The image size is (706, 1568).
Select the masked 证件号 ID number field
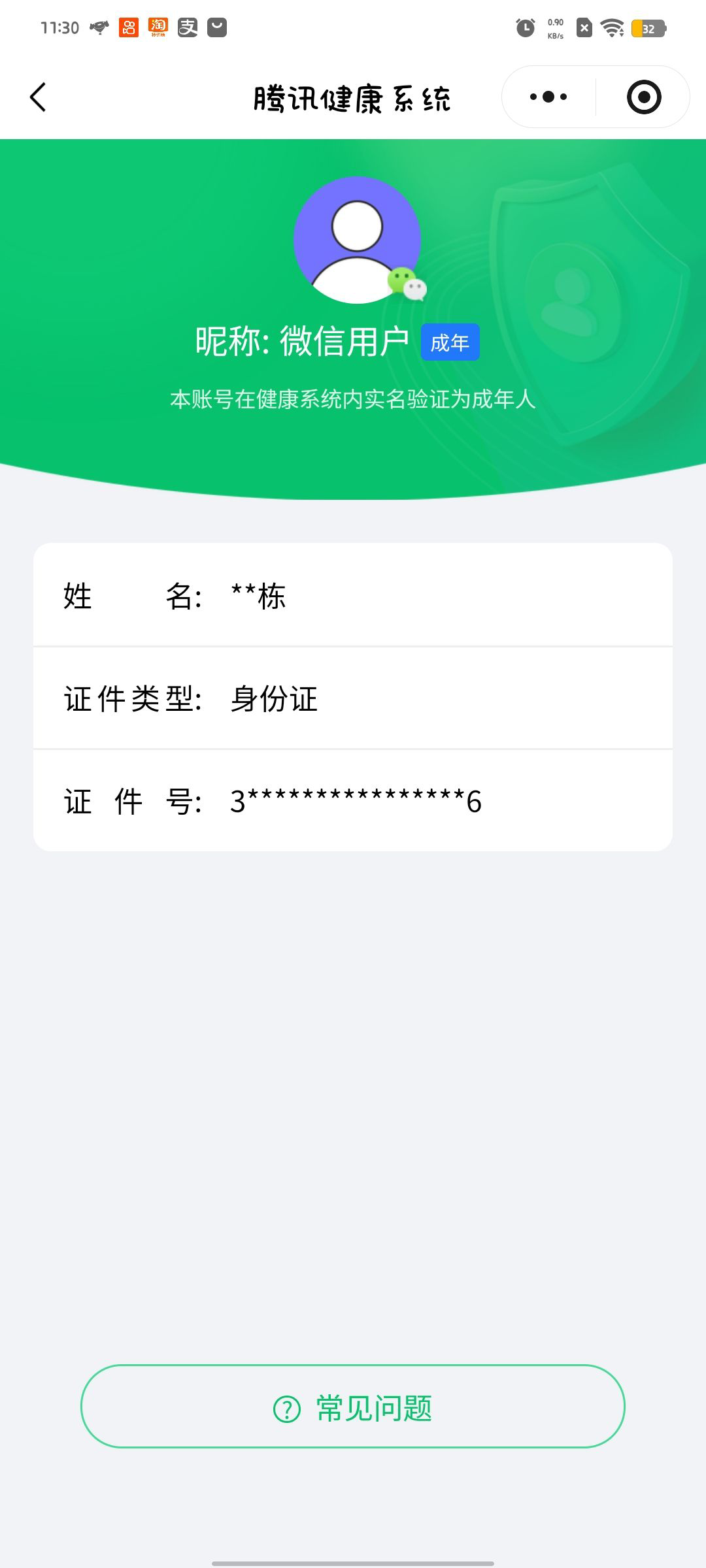[353, 799]
